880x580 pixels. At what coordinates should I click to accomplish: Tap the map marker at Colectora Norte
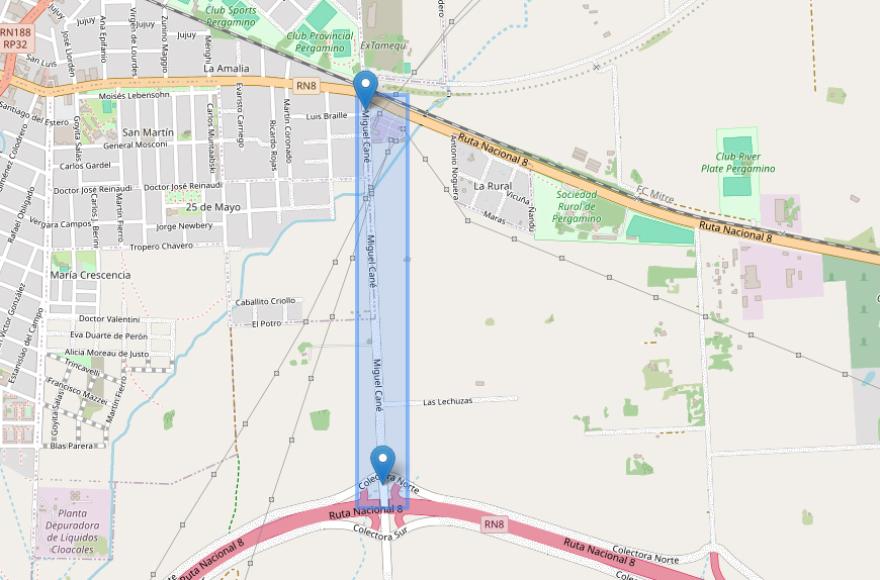click(382, 463)
